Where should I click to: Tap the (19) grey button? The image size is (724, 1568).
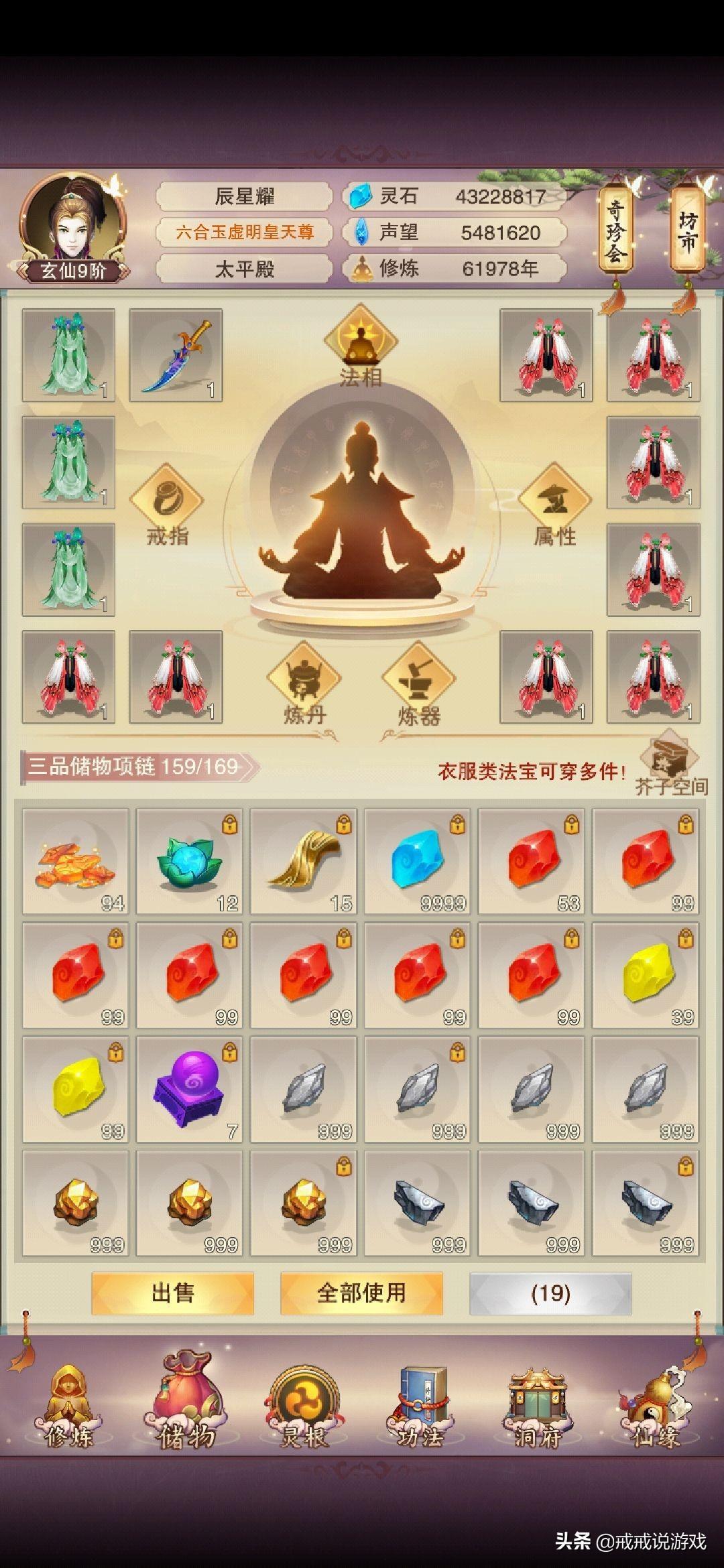pos(550,1293)
